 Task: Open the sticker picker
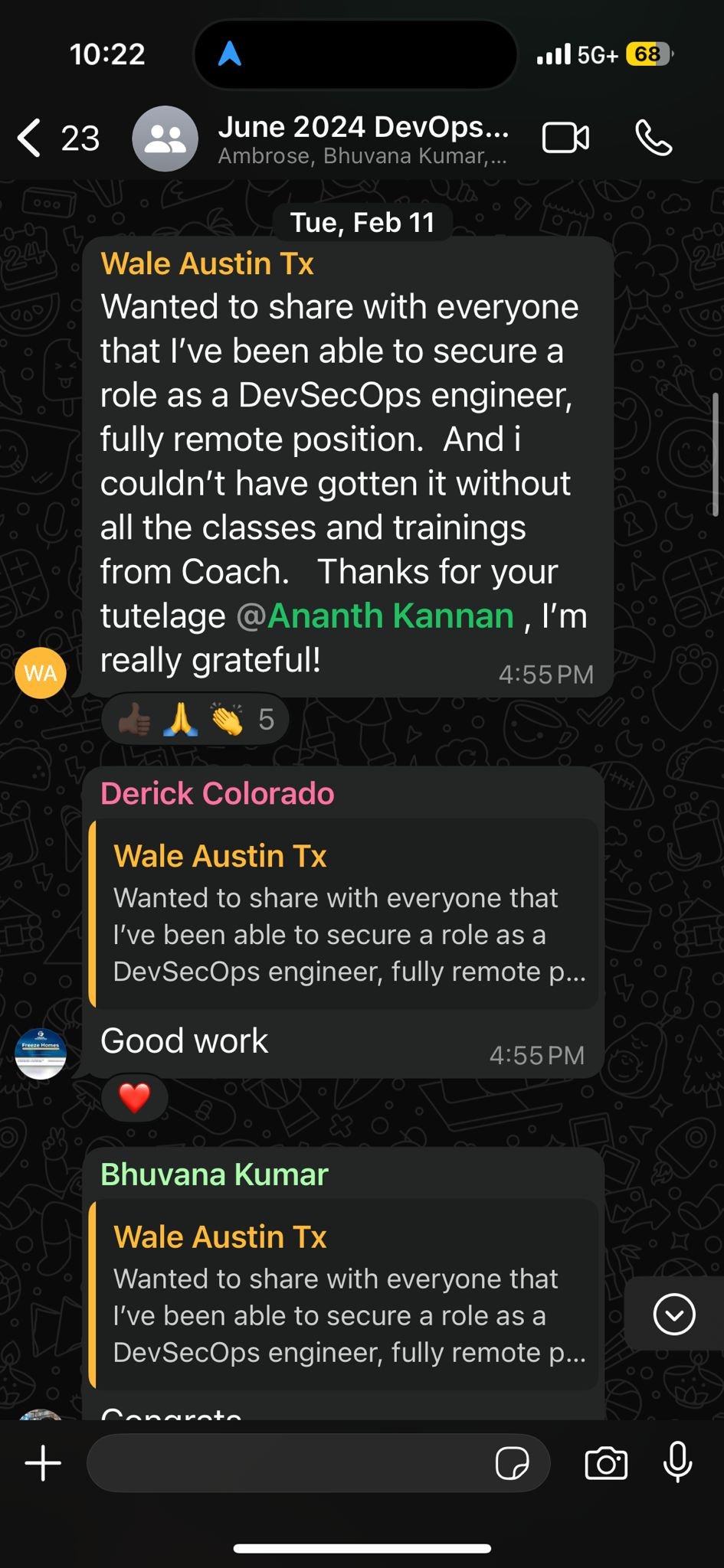tap(512, 1463)
